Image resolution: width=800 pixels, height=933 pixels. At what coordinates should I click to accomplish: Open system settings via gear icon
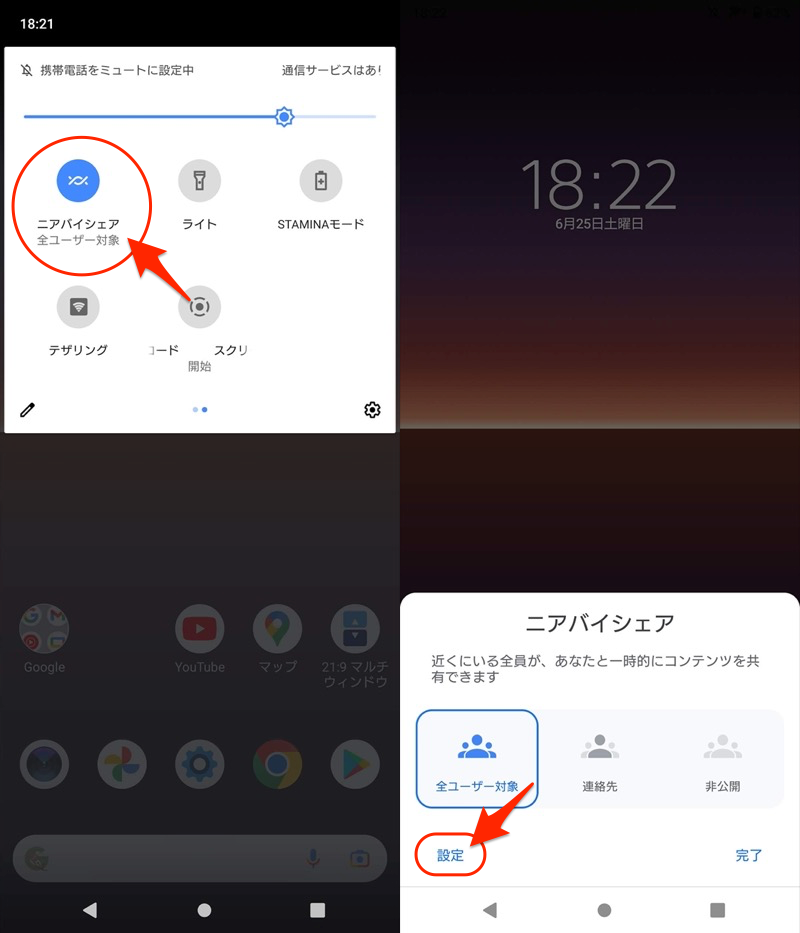[372, 410]
